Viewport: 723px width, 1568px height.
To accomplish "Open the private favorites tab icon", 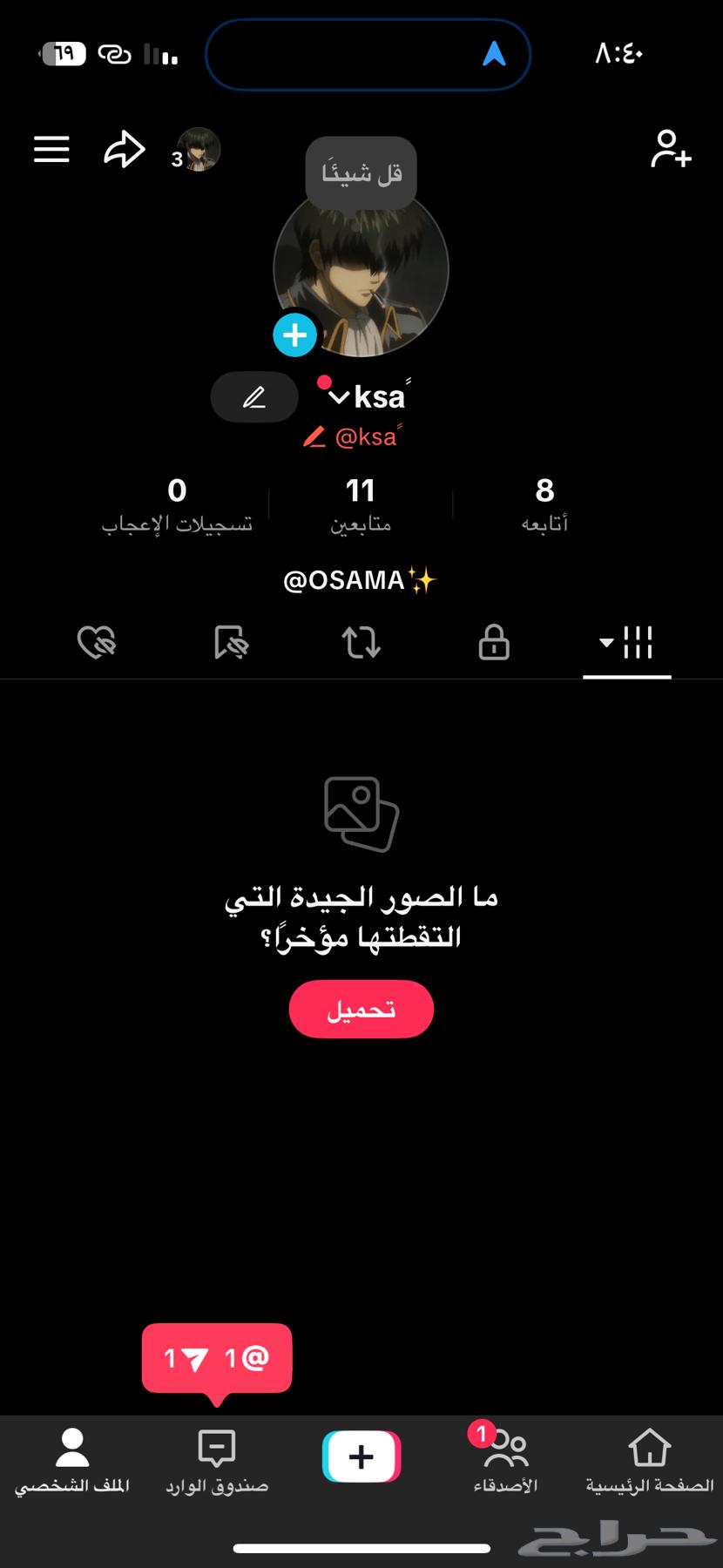I will pyautogui.click(x=229, y=643).
